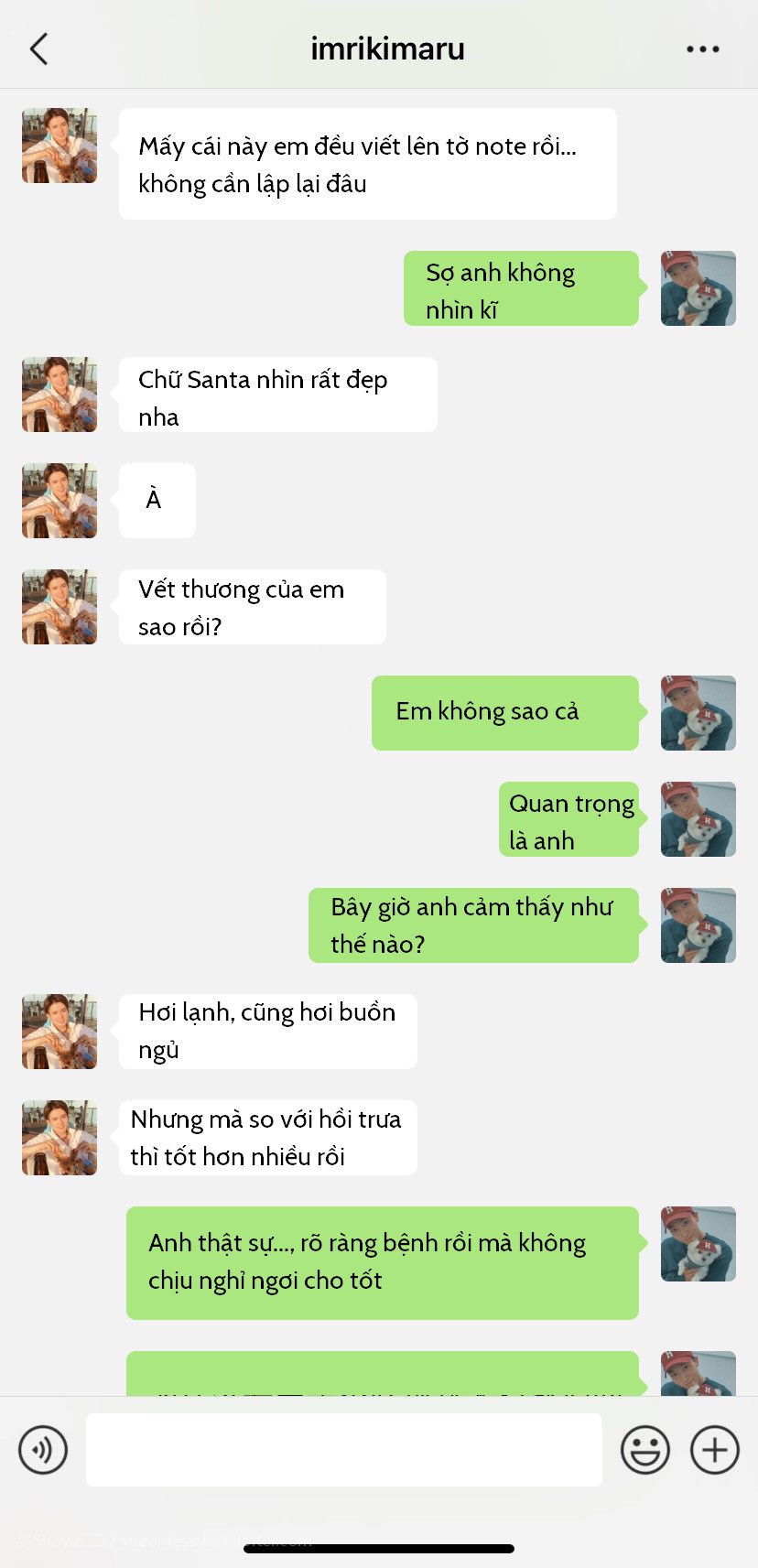758x1568 pixels.
Task: Open the plus attachments menu
Action: point(714,1450)
